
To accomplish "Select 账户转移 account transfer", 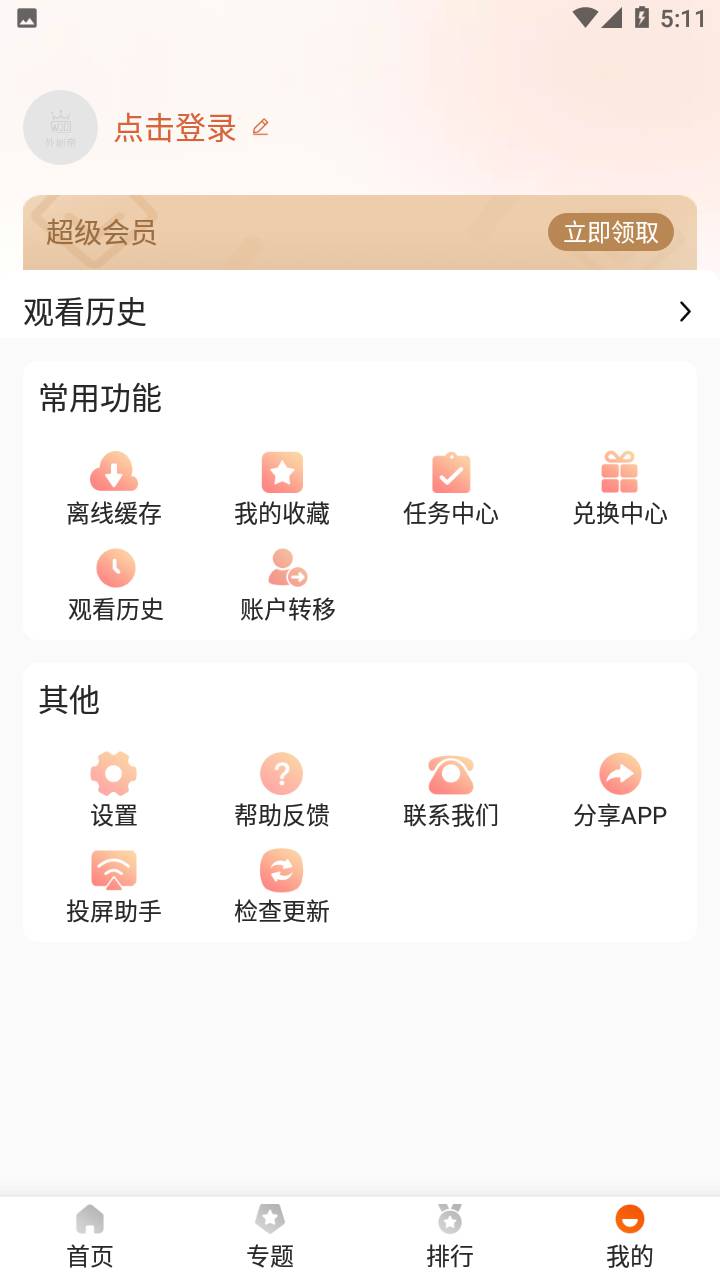I will [x=288, y=585].
